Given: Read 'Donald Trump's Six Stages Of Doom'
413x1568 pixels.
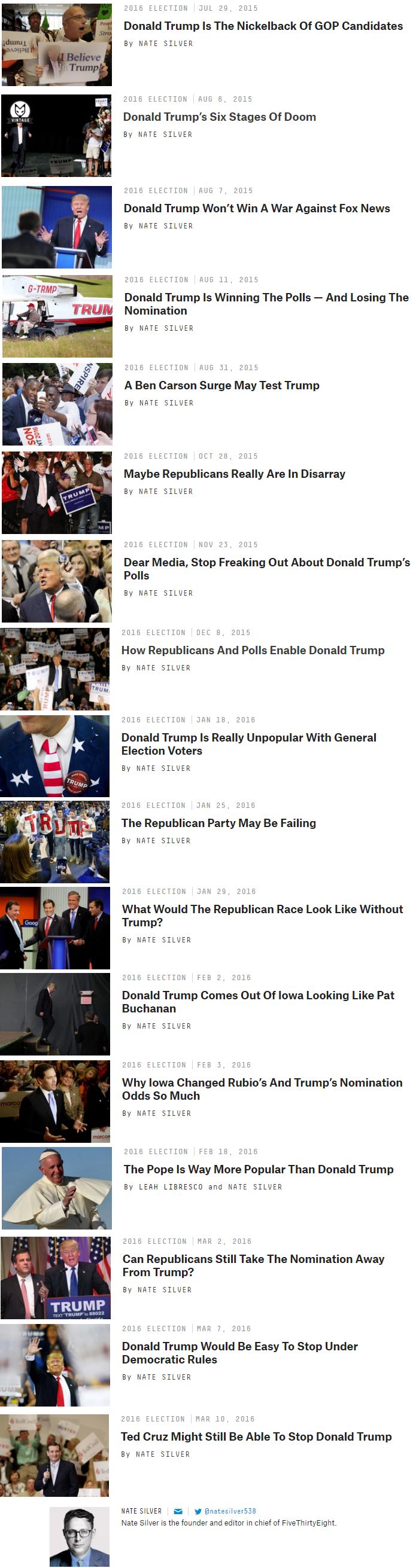Looking at the screenshot, I should (x=219, y=117).
